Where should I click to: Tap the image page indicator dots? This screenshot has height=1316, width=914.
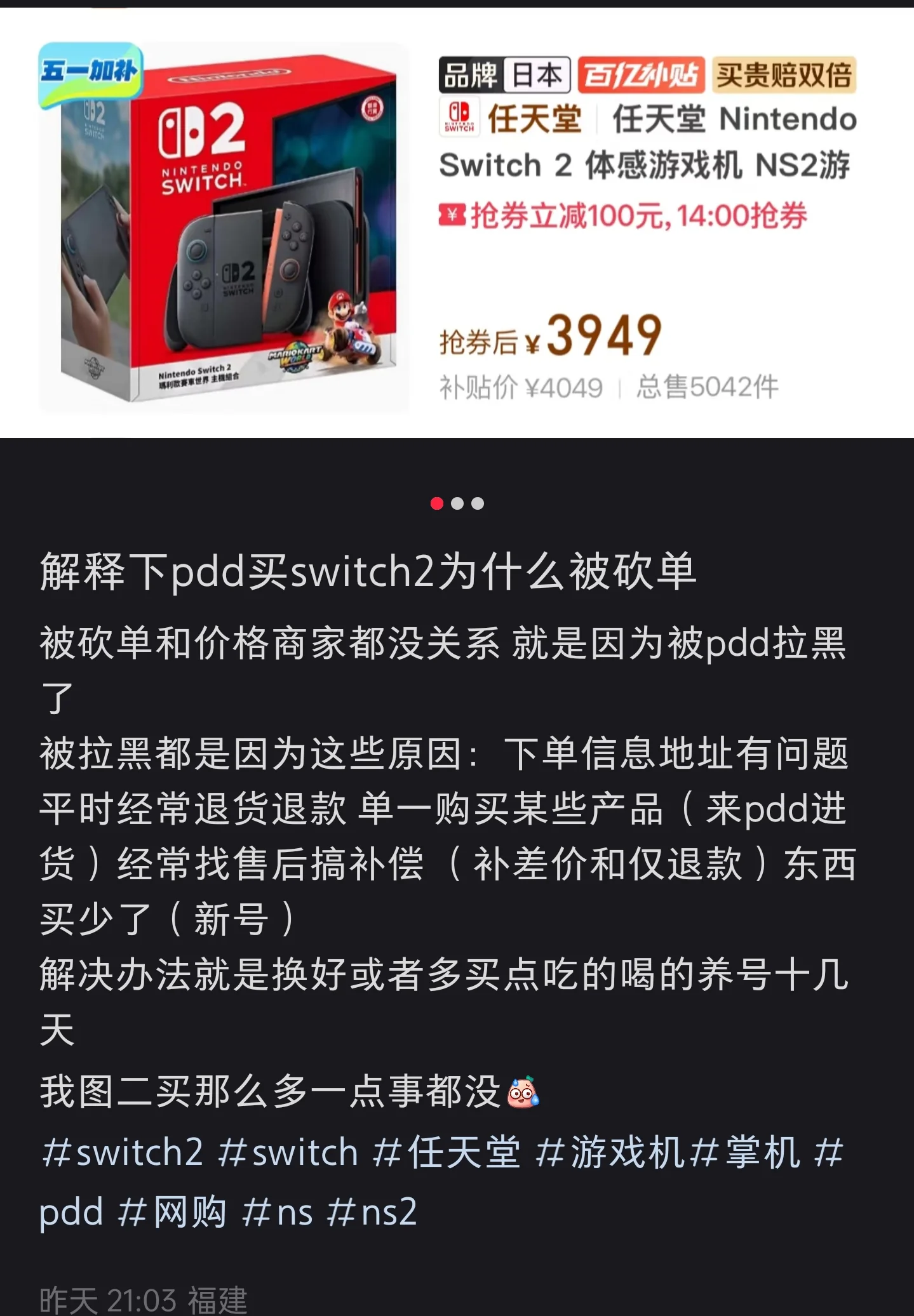(457, 503)
